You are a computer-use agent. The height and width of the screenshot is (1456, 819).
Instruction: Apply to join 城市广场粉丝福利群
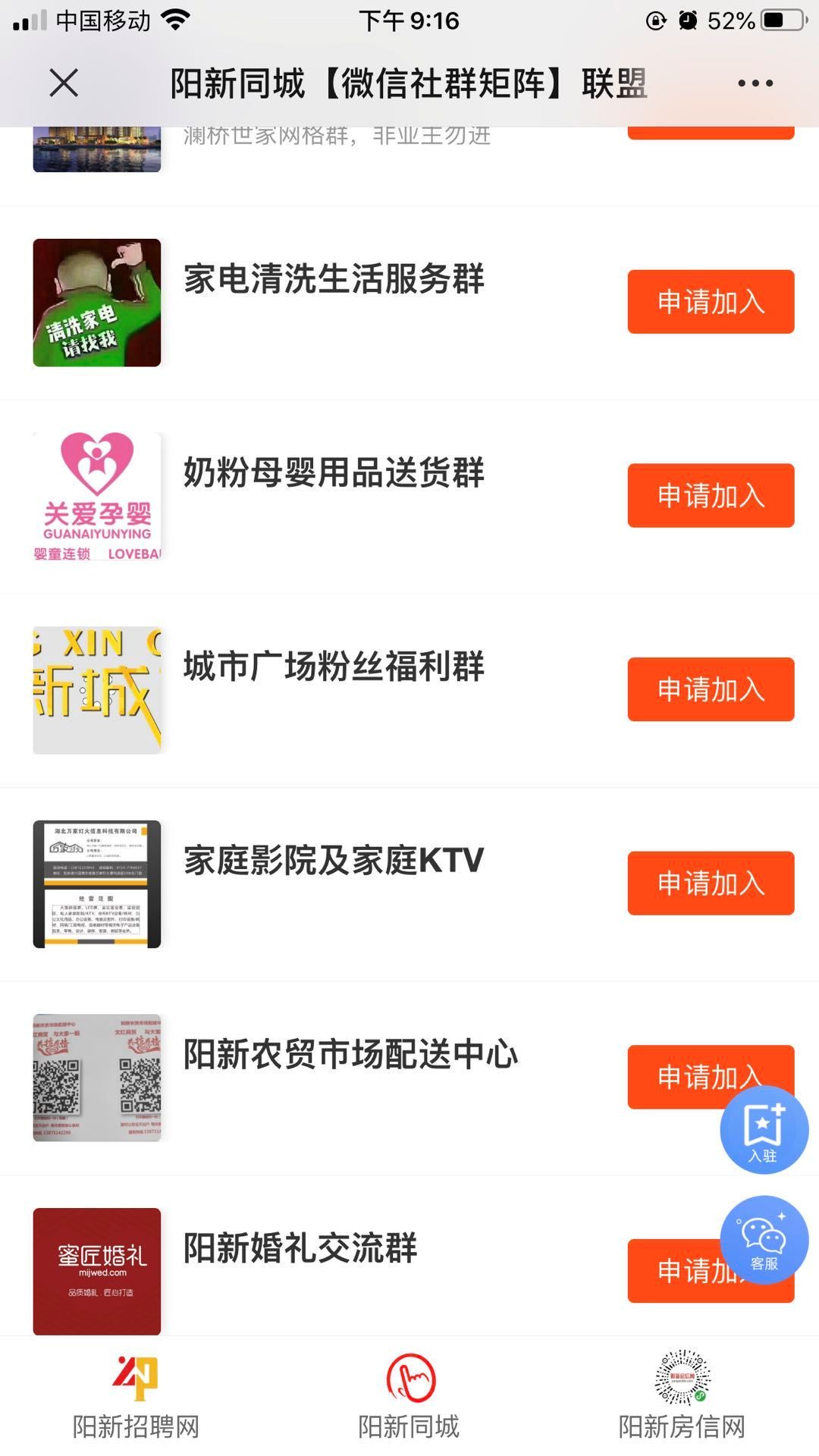point(710,690)
